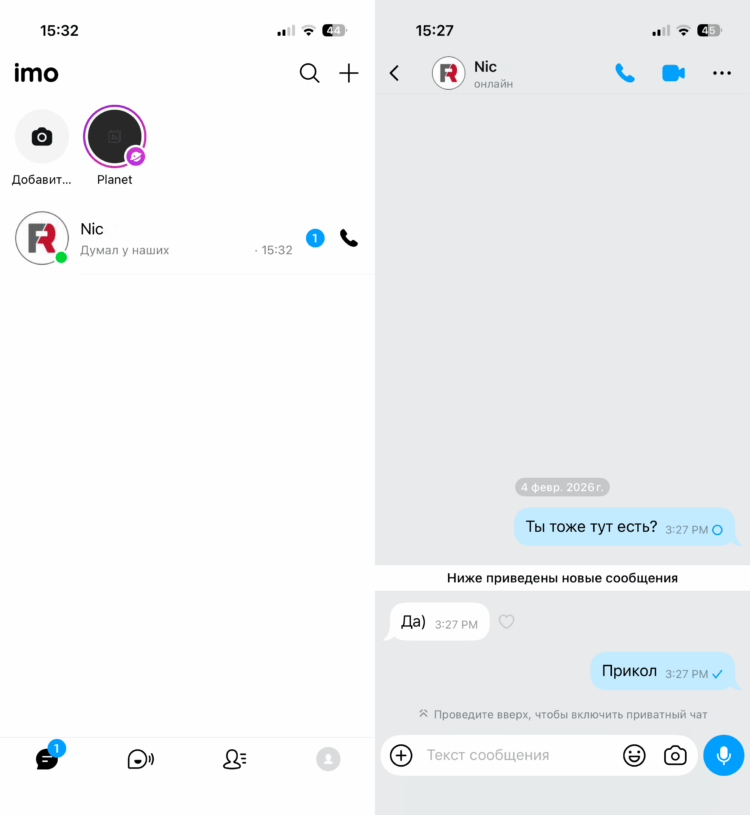
Task: Start a video call with Nic
Action: (673, 73)
